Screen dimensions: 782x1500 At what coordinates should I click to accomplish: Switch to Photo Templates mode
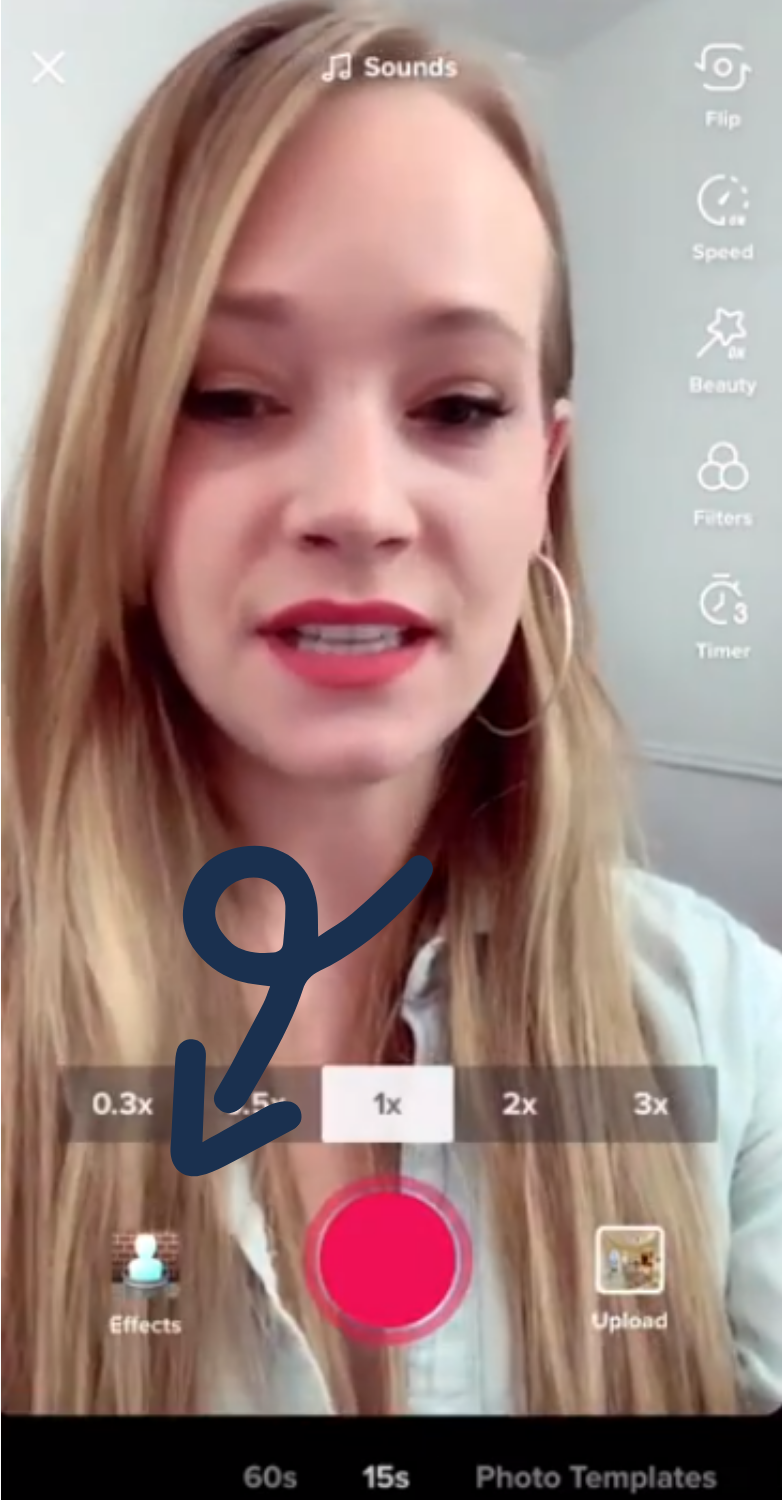[x=596, y=1477]
